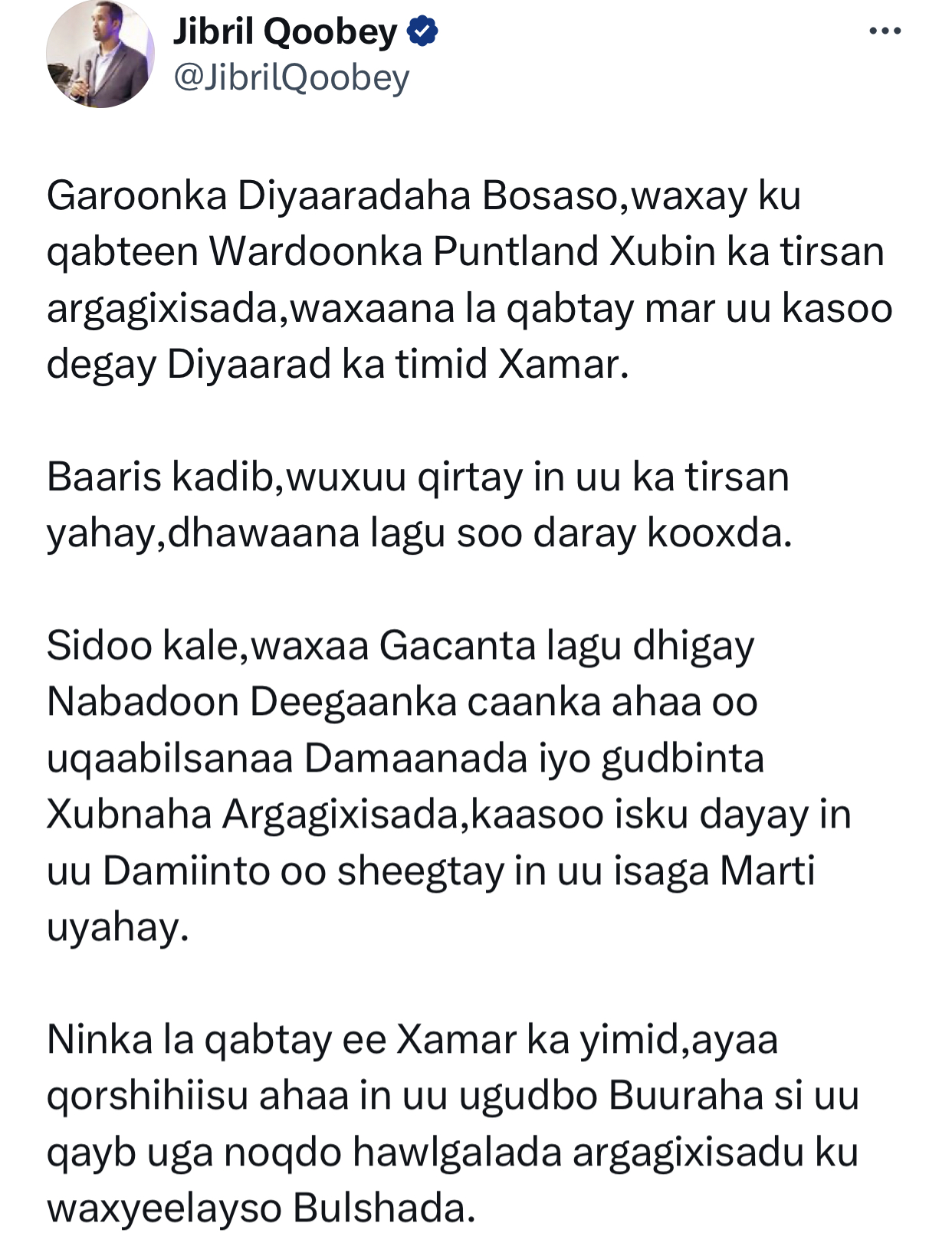Screen dimensions: 952x1246
Task: Open Jibril Qoobey's profile picture
Action: (100, 55)
